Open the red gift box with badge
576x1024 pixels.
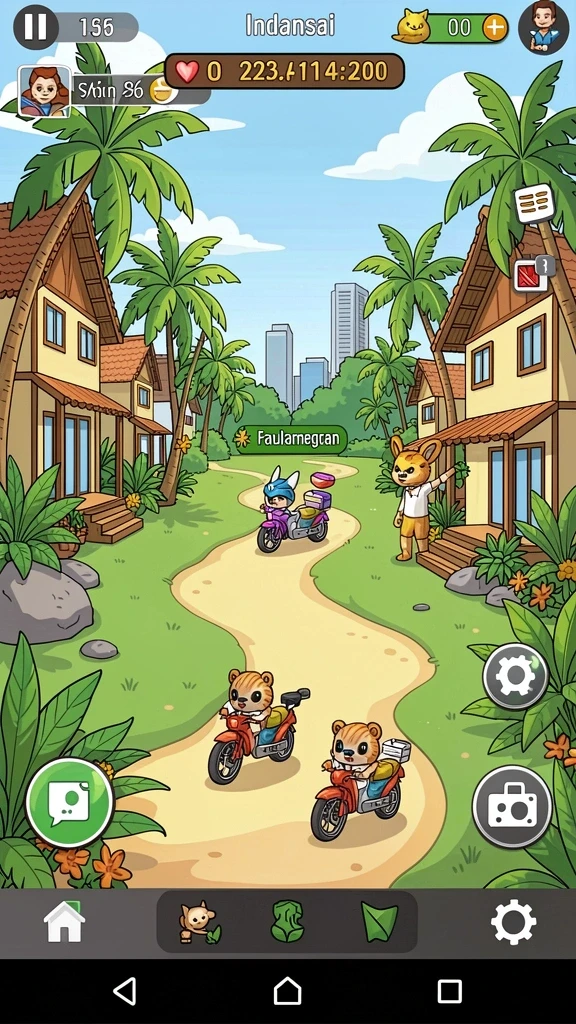click(532, 274)
